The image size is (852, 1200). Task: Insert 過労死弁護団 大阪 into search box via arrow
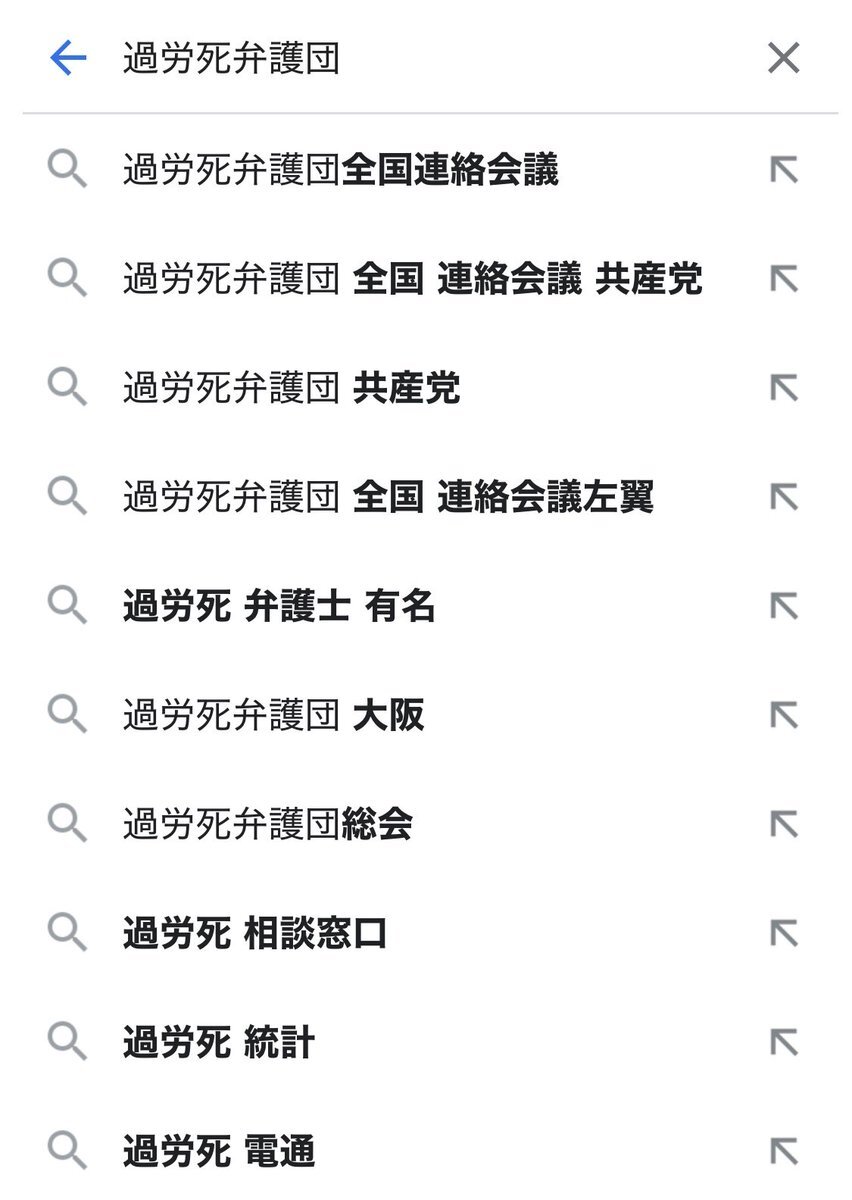(x=783, y=716)
